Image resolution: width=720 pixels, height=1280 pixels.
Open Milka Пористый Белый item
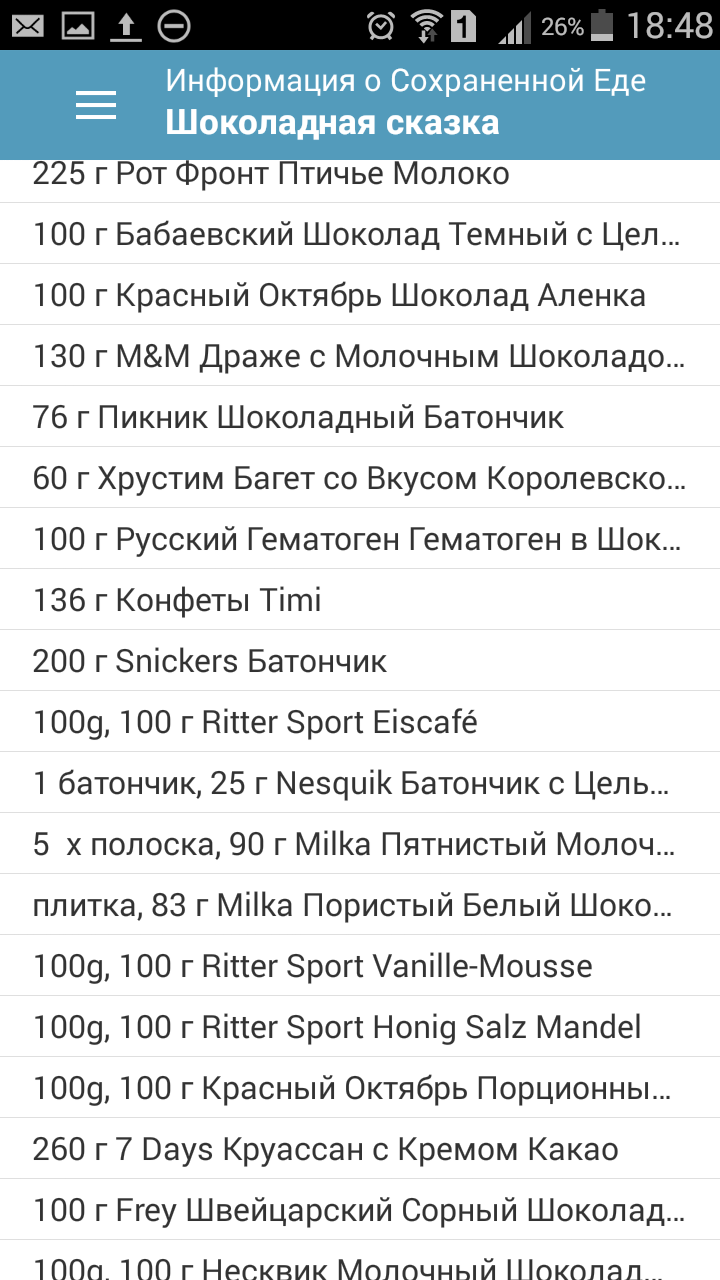point(360,905)
